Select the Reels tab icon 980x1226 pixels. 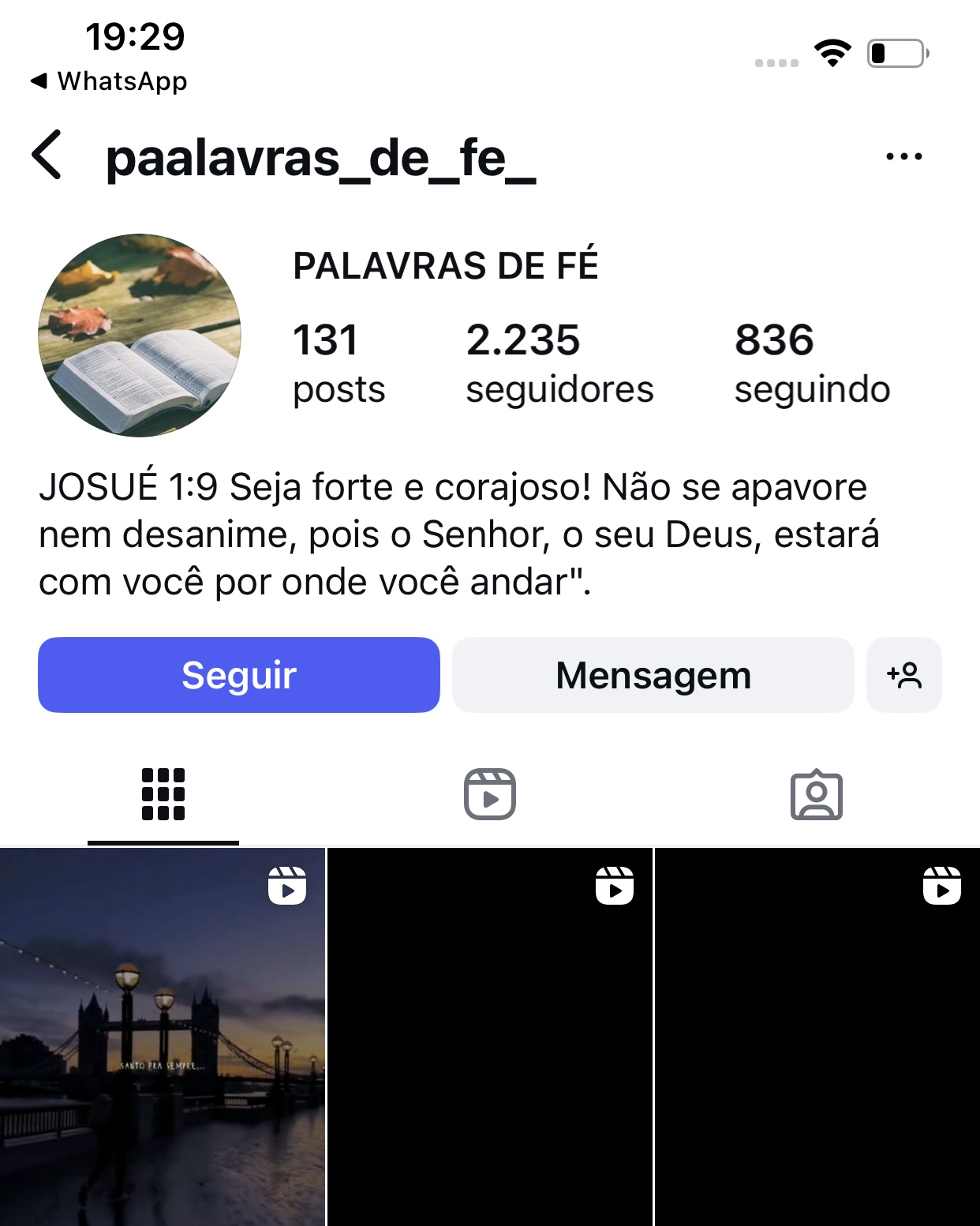489,794
